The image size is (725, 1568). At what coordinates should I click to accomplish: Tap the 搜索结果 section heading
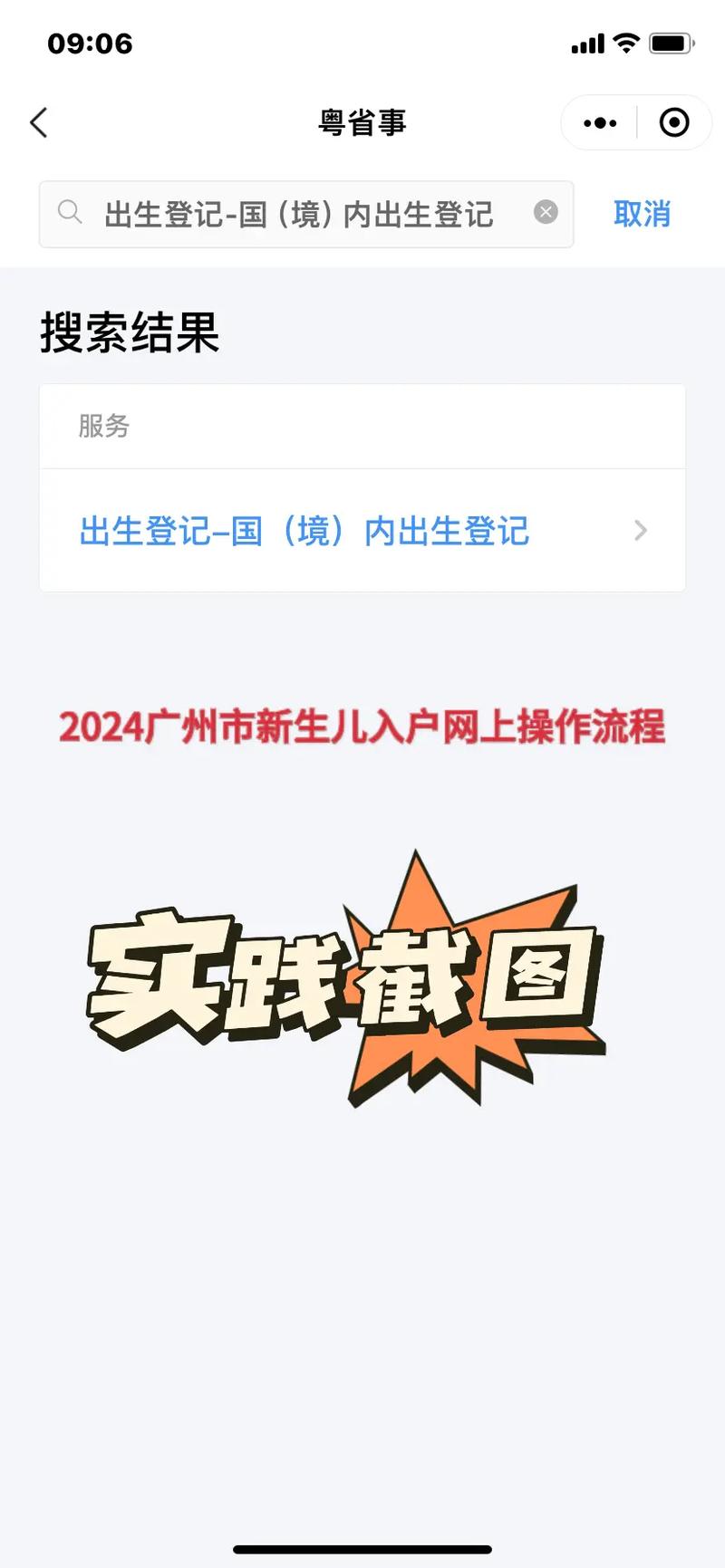tap(129, 332)
